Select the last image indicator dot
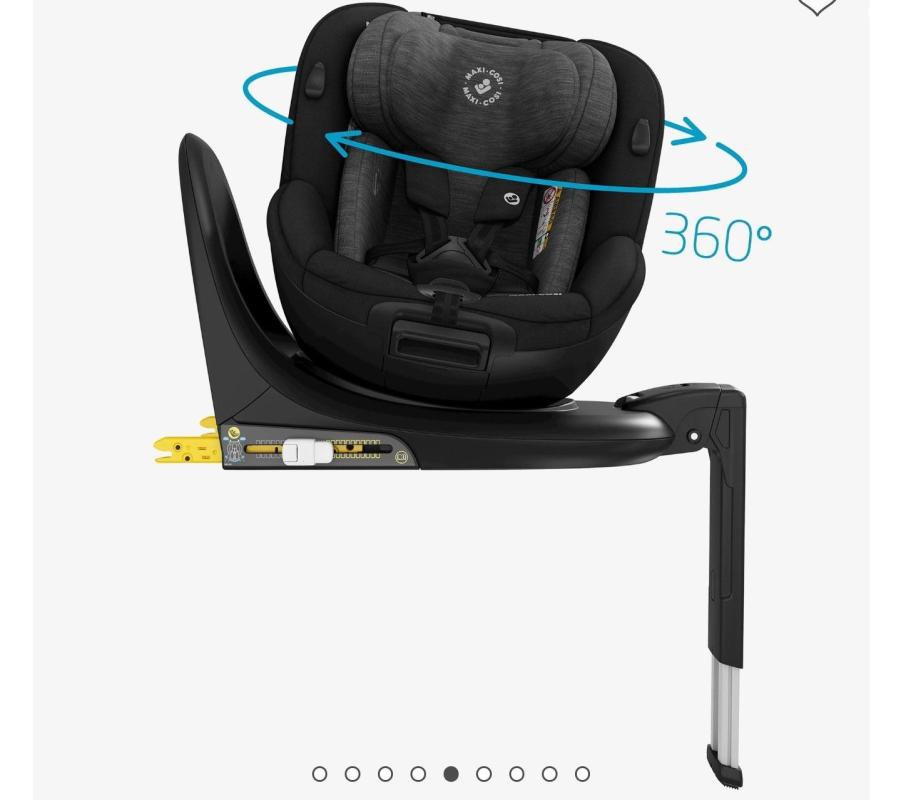 click(582, 773)
